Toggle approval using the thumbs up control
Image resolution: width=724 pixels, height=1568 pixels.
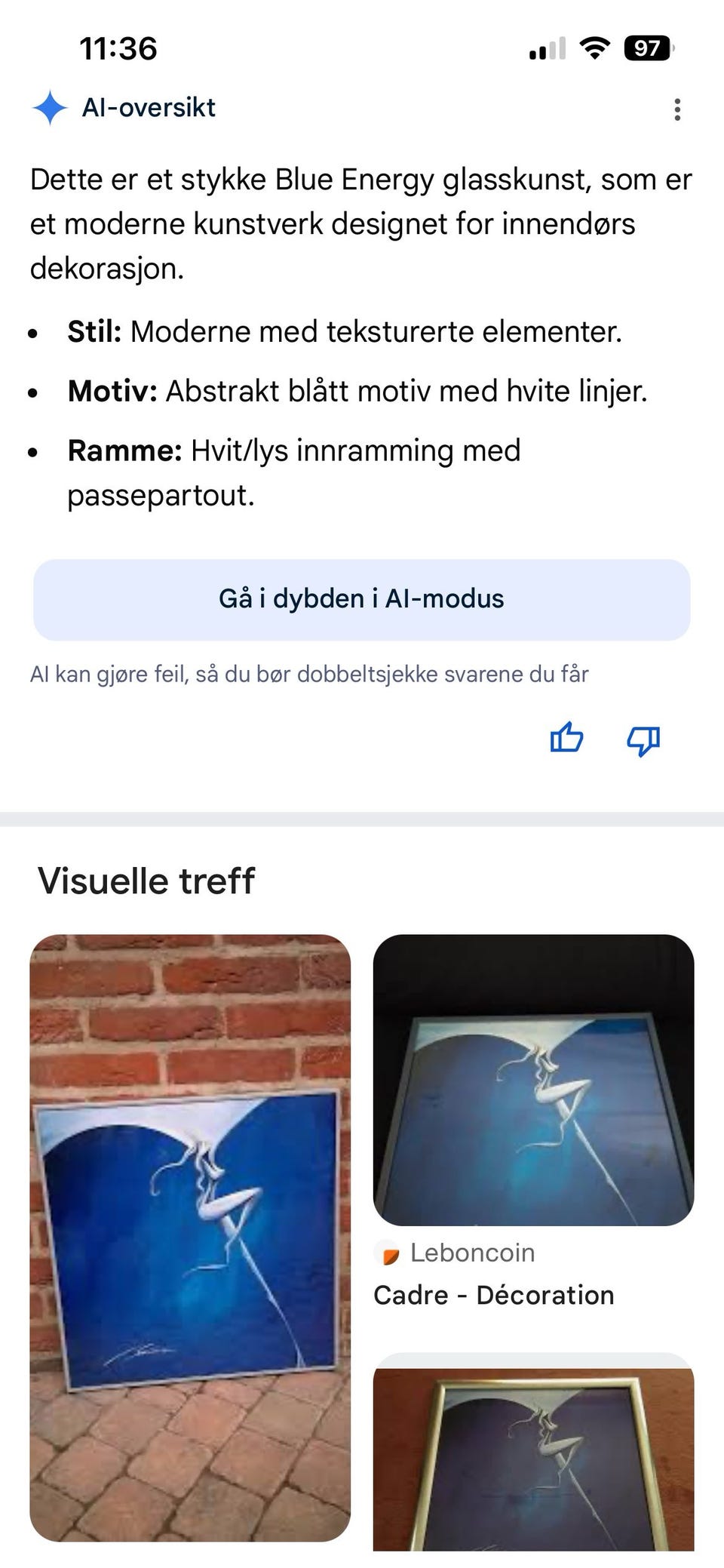point(566,739)
